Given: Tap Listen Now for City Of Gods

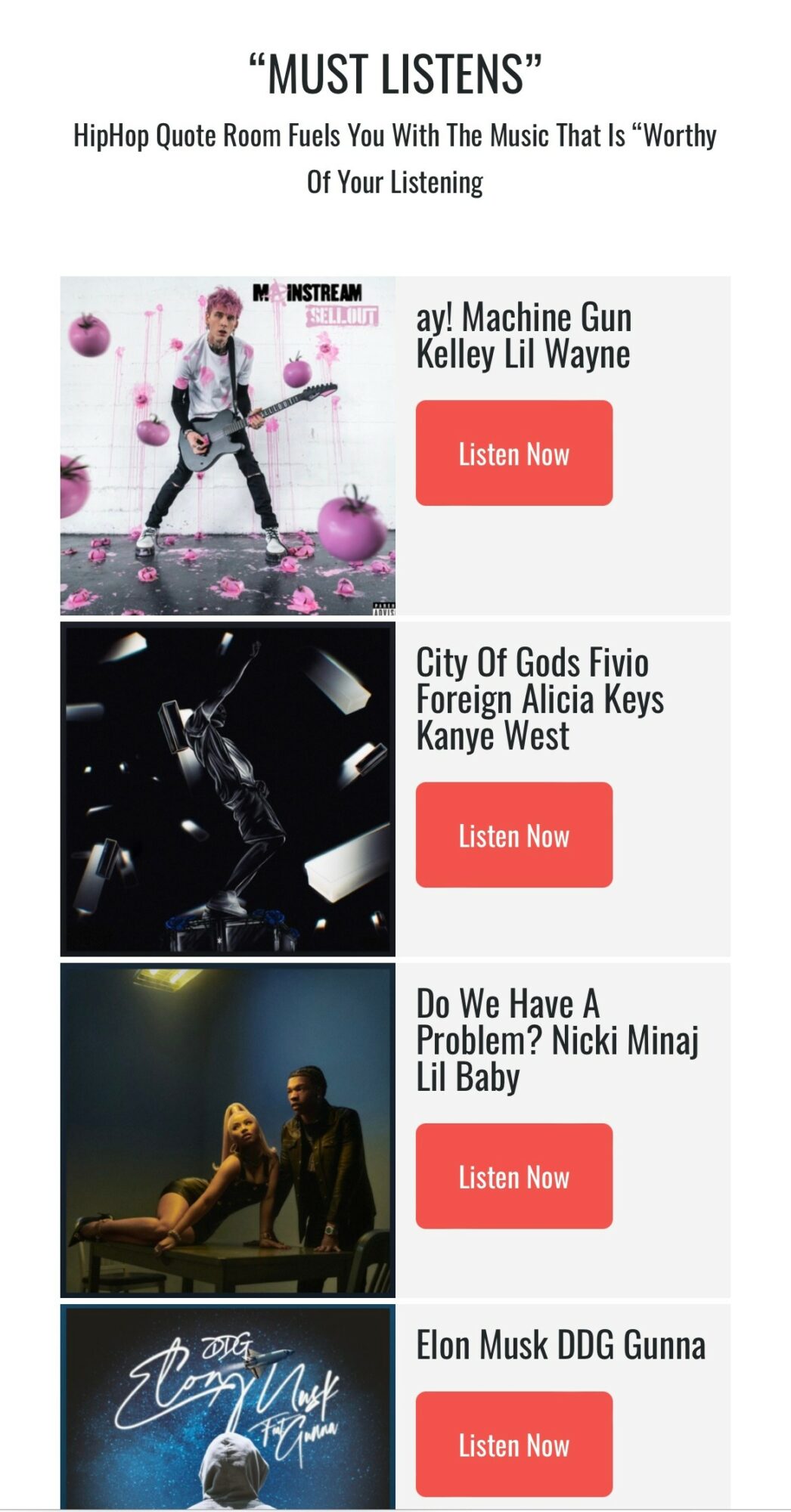Looking at the screenshot, I should coord(513,835).
